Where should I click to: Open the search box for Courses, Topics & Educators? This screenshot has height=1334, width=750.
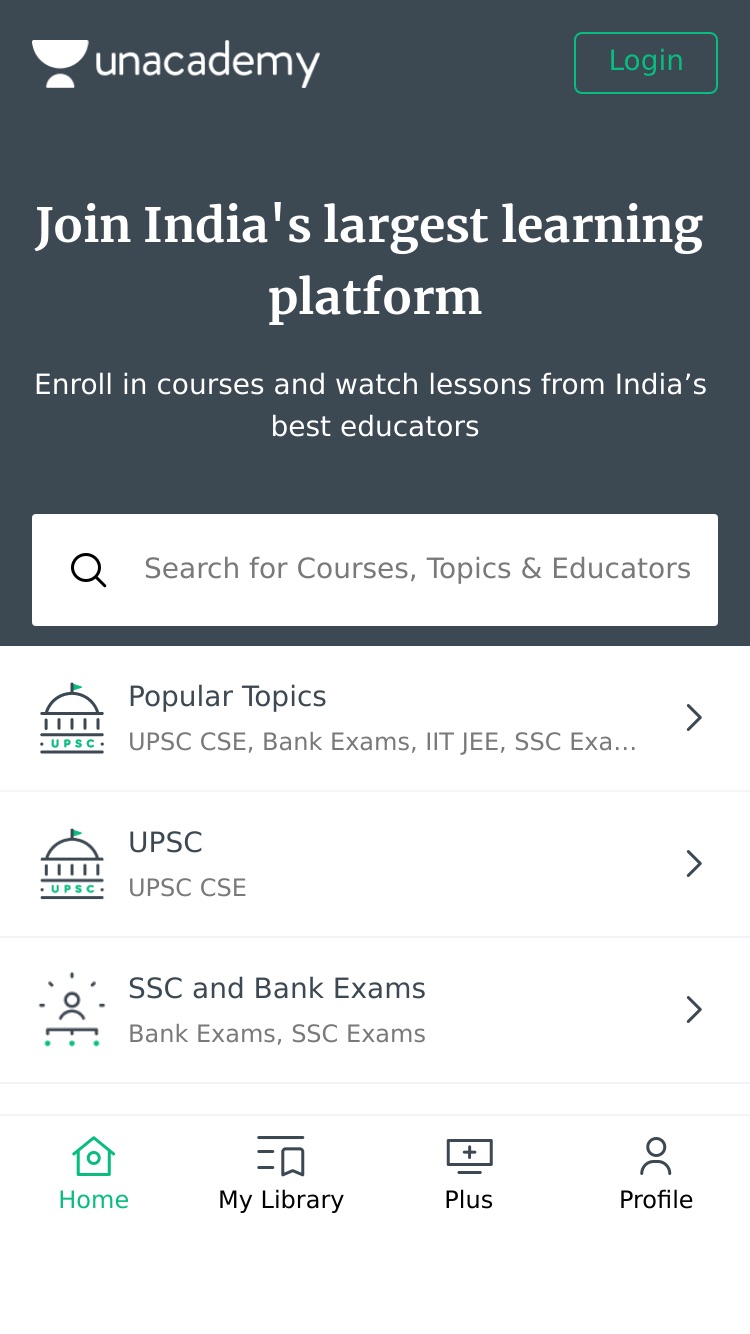click(x=375, y=570)
